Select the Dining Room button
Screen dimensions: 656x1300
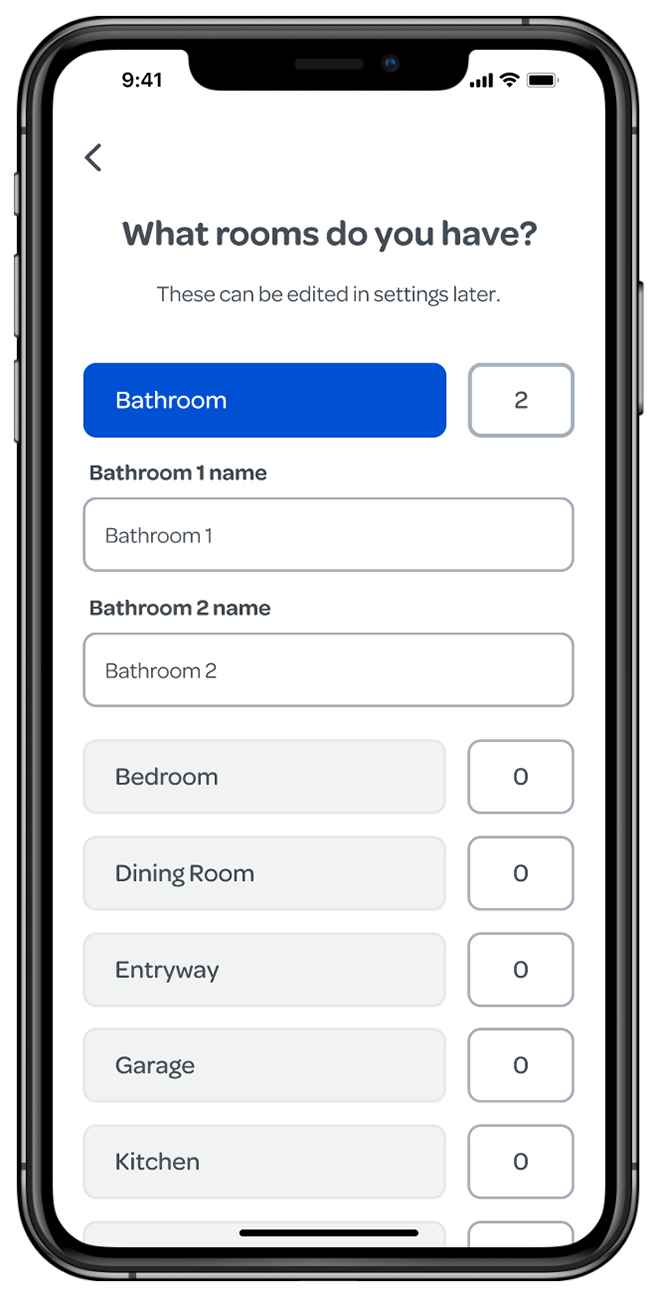(264, 873)
